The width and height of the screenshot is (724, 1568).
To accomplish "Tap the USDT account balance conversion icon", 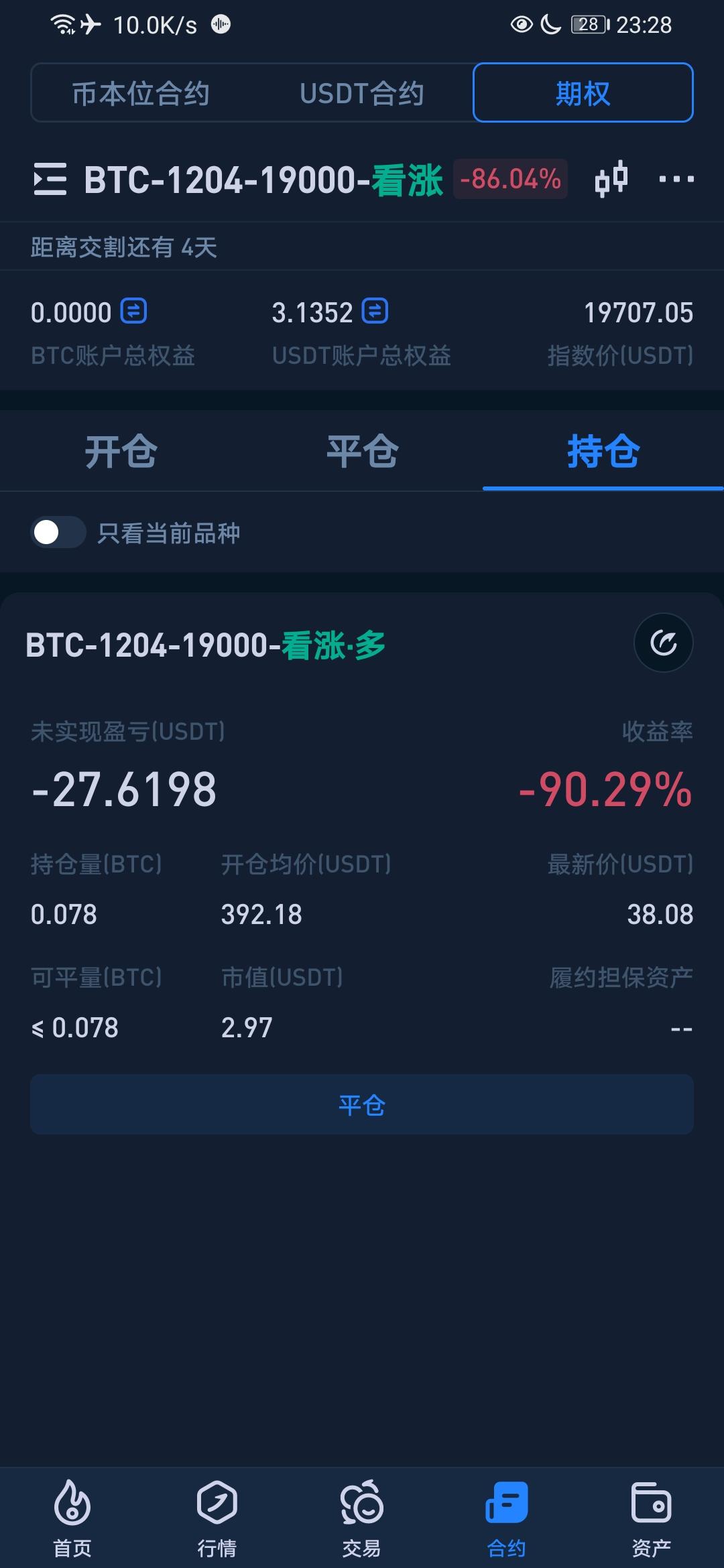I will [x=373, y=310].
